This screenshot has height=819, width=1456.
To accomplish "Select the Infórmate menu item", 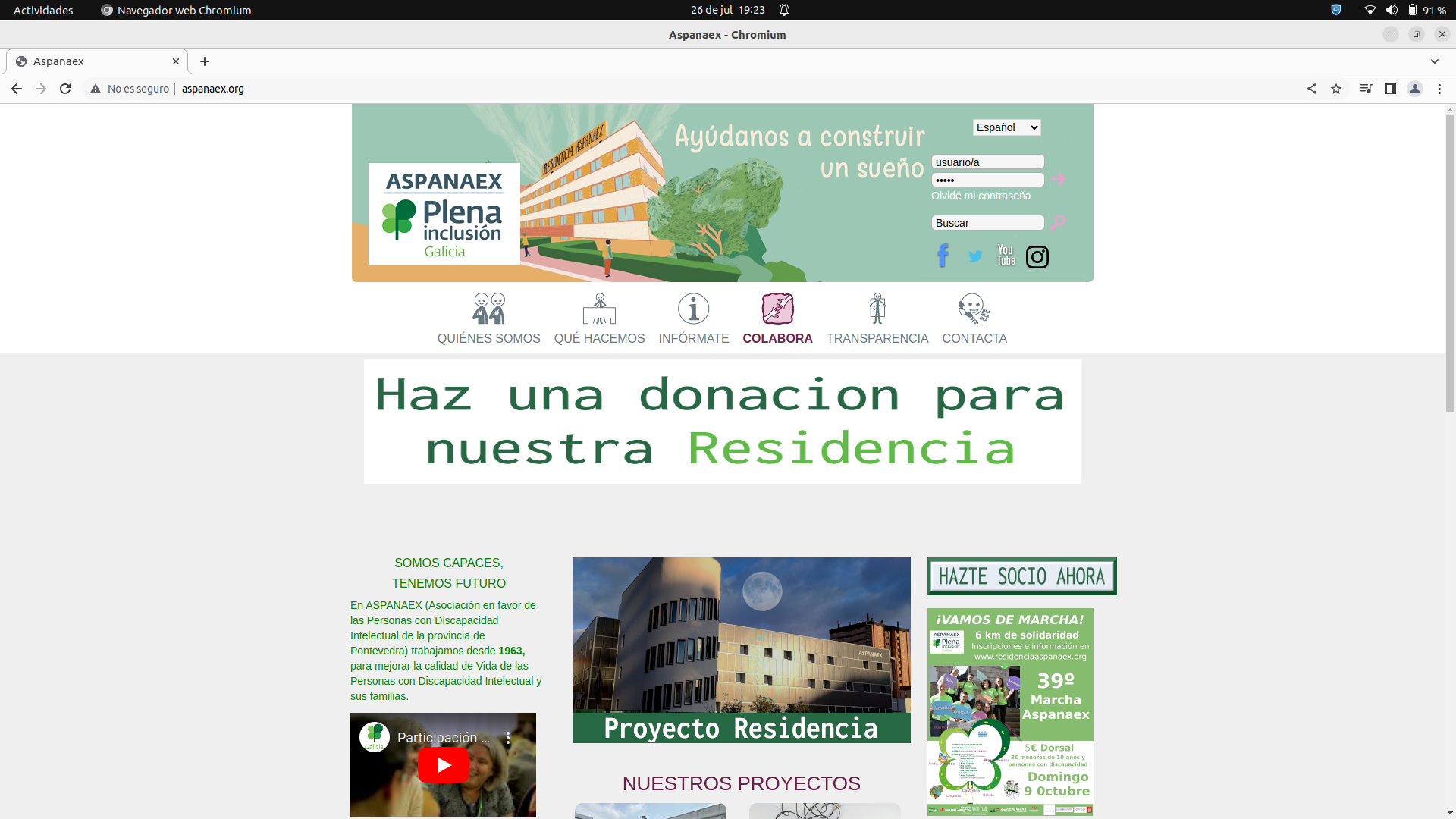I will pos(693,319).
